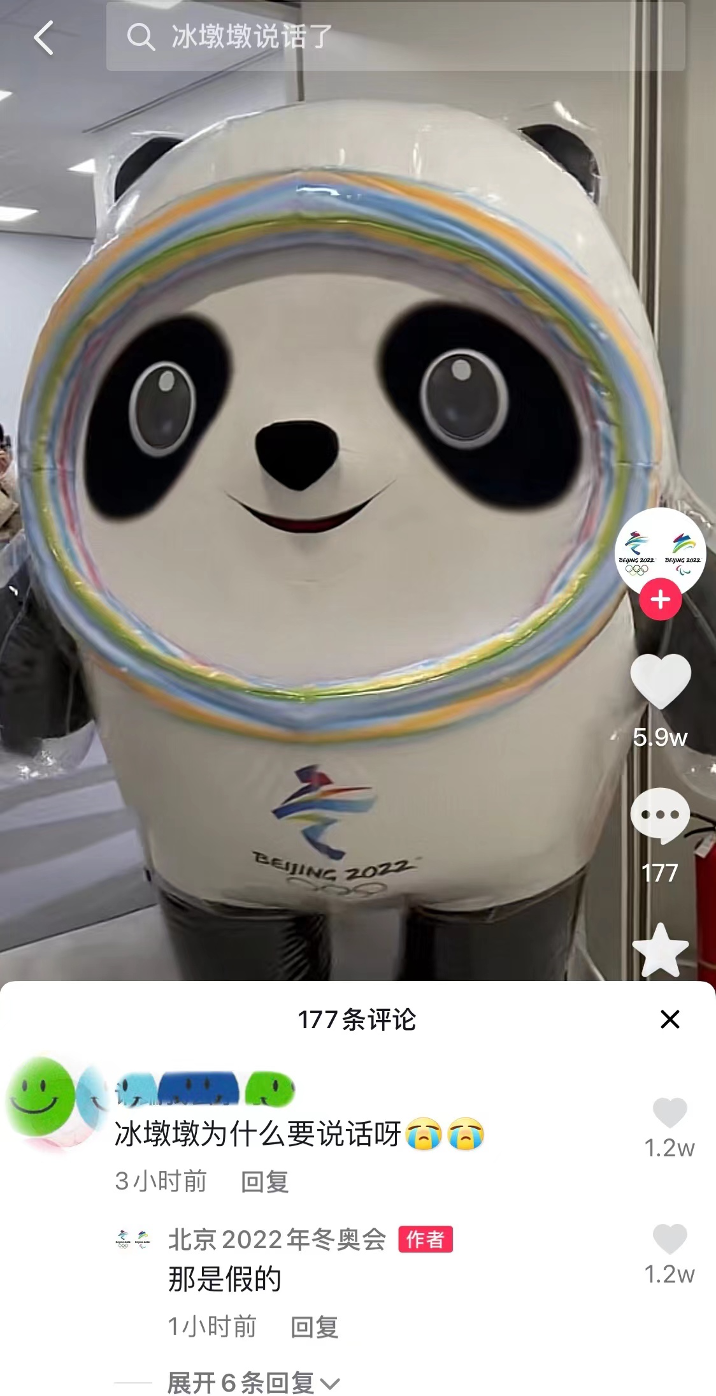Reply to the author's comment 那是假的
Image resolution: width=716 pixels, height=1396 pixels.
point(314,1327)
